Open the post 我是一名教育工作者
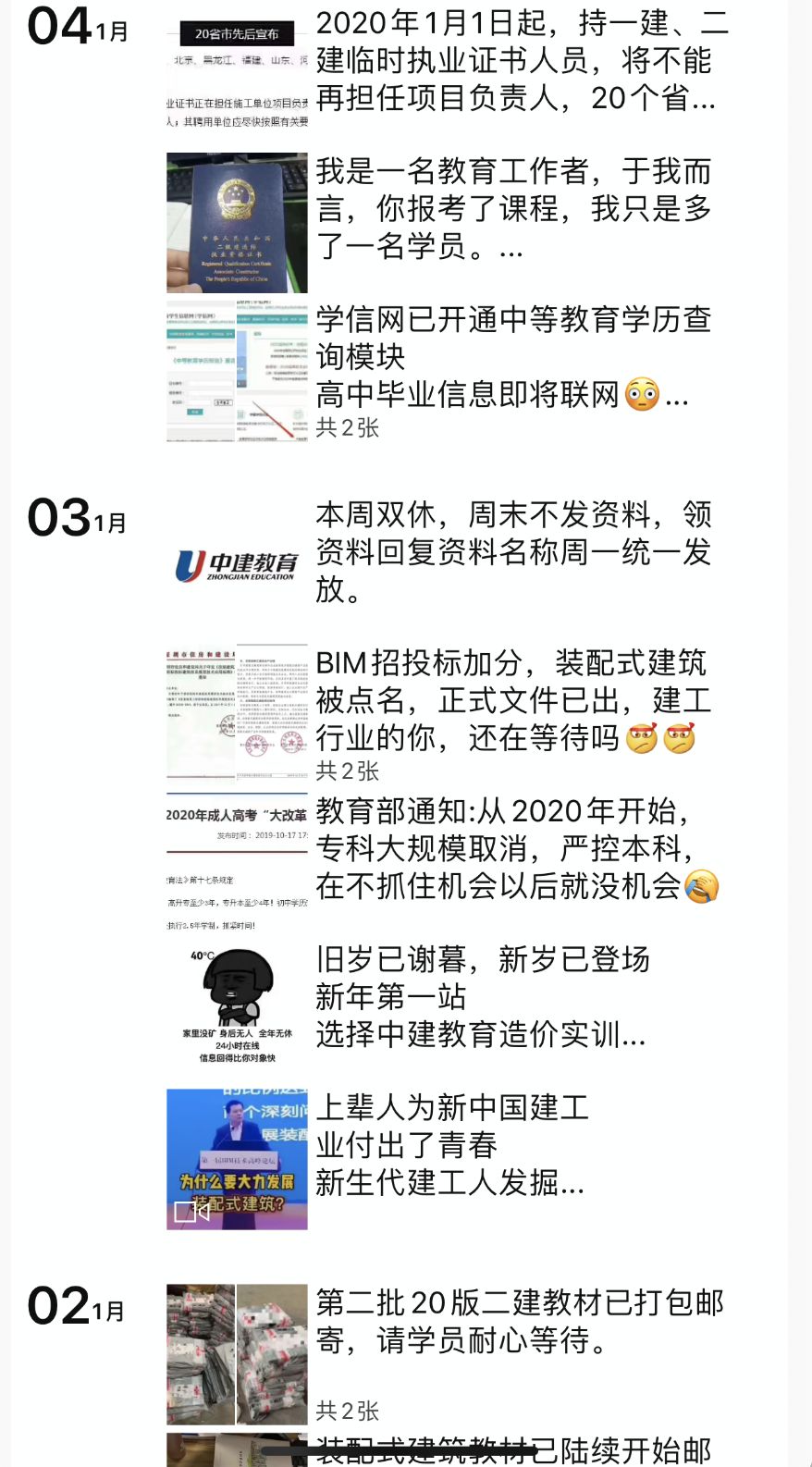Viewport: 812px width, 1467px height. click(x=514, y=209)
